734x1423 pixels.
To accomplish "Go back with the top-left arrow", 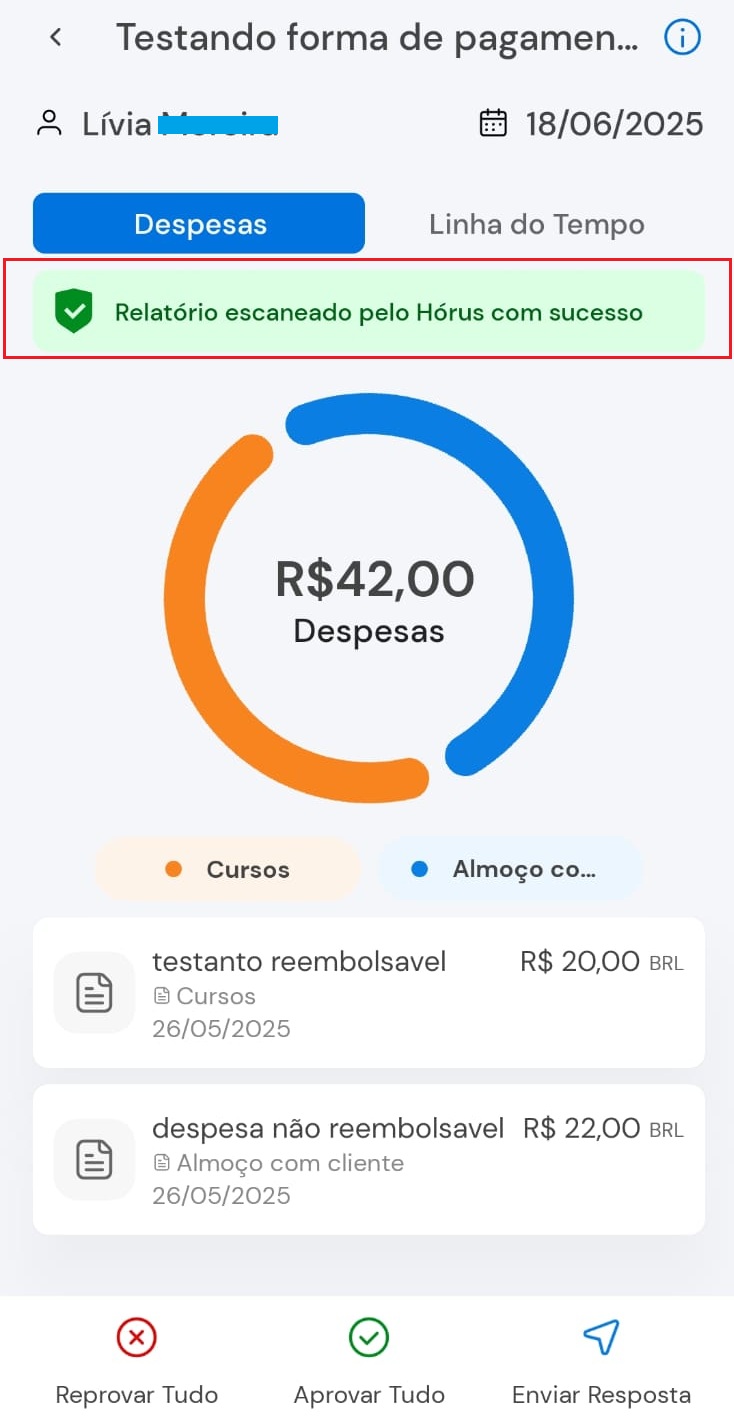I will click(x=56, y=38).
